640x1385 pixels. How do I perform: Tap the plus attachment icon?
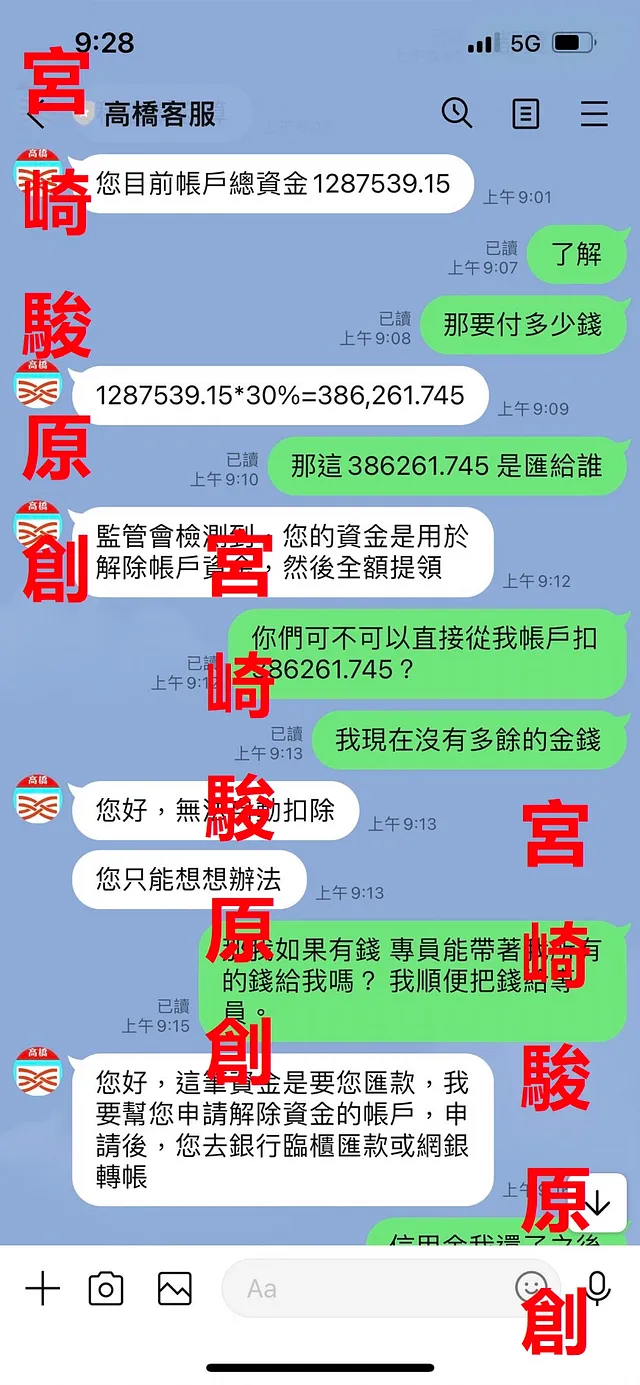[42, 1289]
